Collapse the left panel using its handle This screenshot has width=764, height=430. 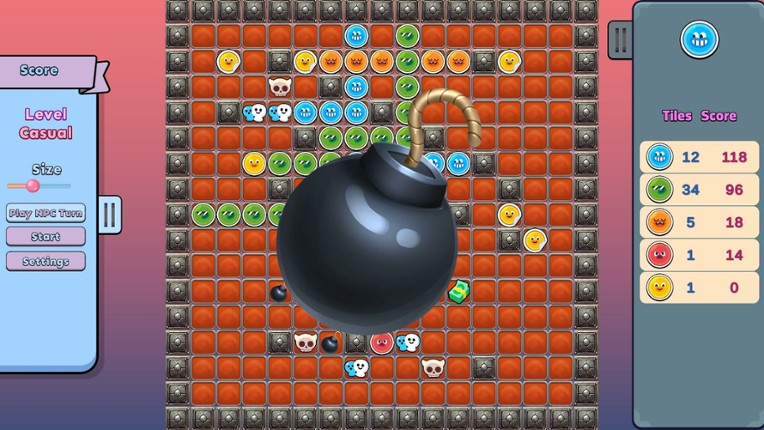coord(110,214)
